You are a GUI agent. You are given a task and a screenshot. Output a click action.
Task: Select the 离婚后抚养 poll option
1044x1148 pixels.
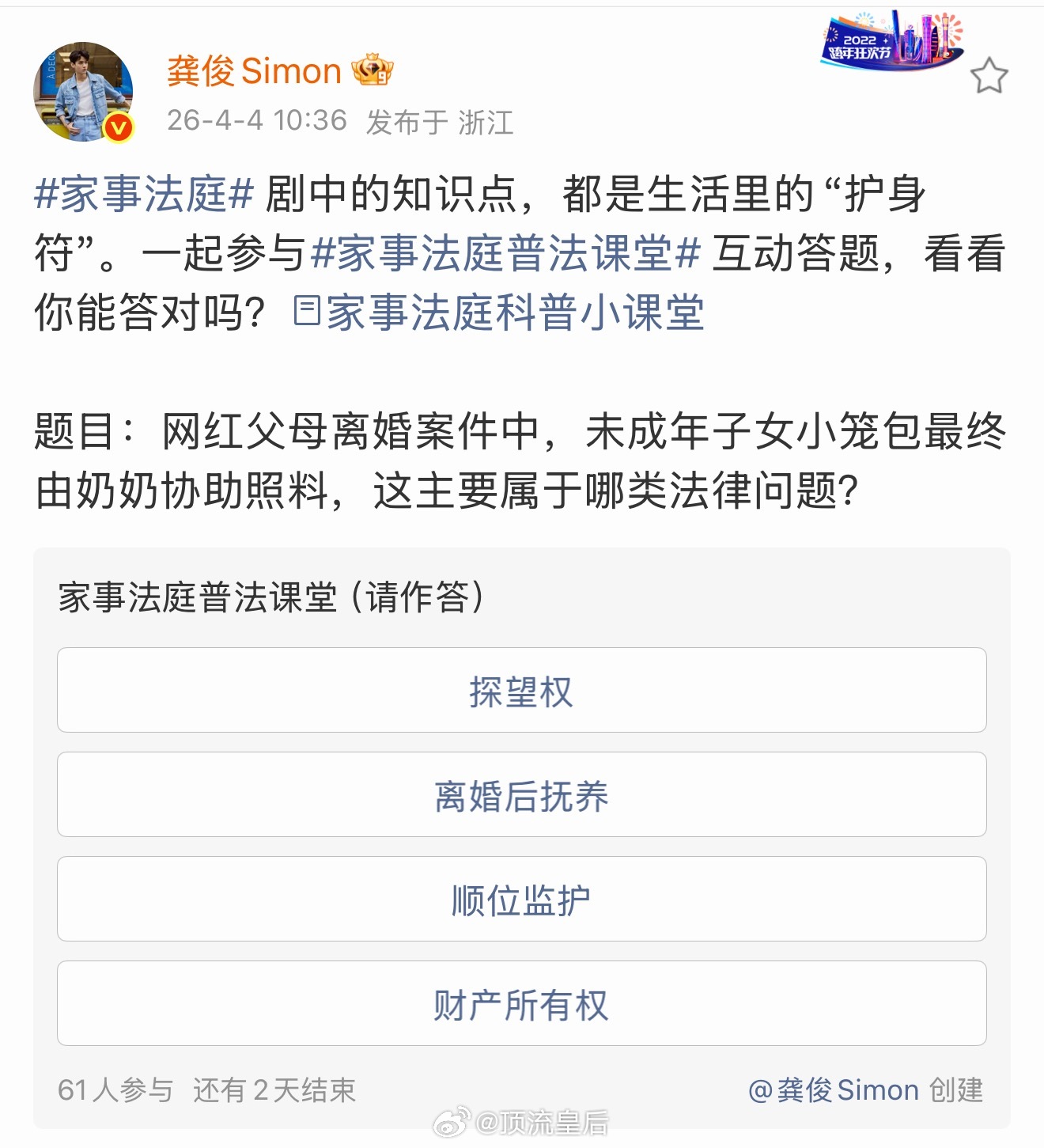522,794
